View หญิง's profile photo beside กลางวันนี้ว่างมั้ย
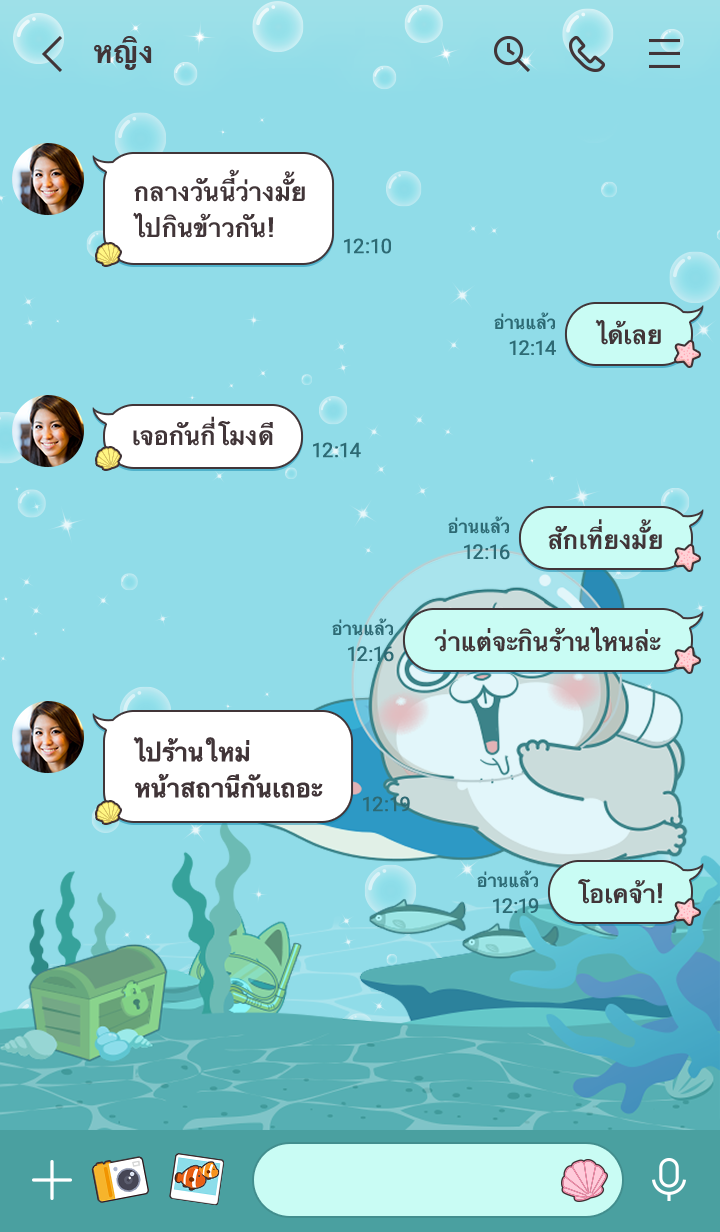 [x=48, y=179]
